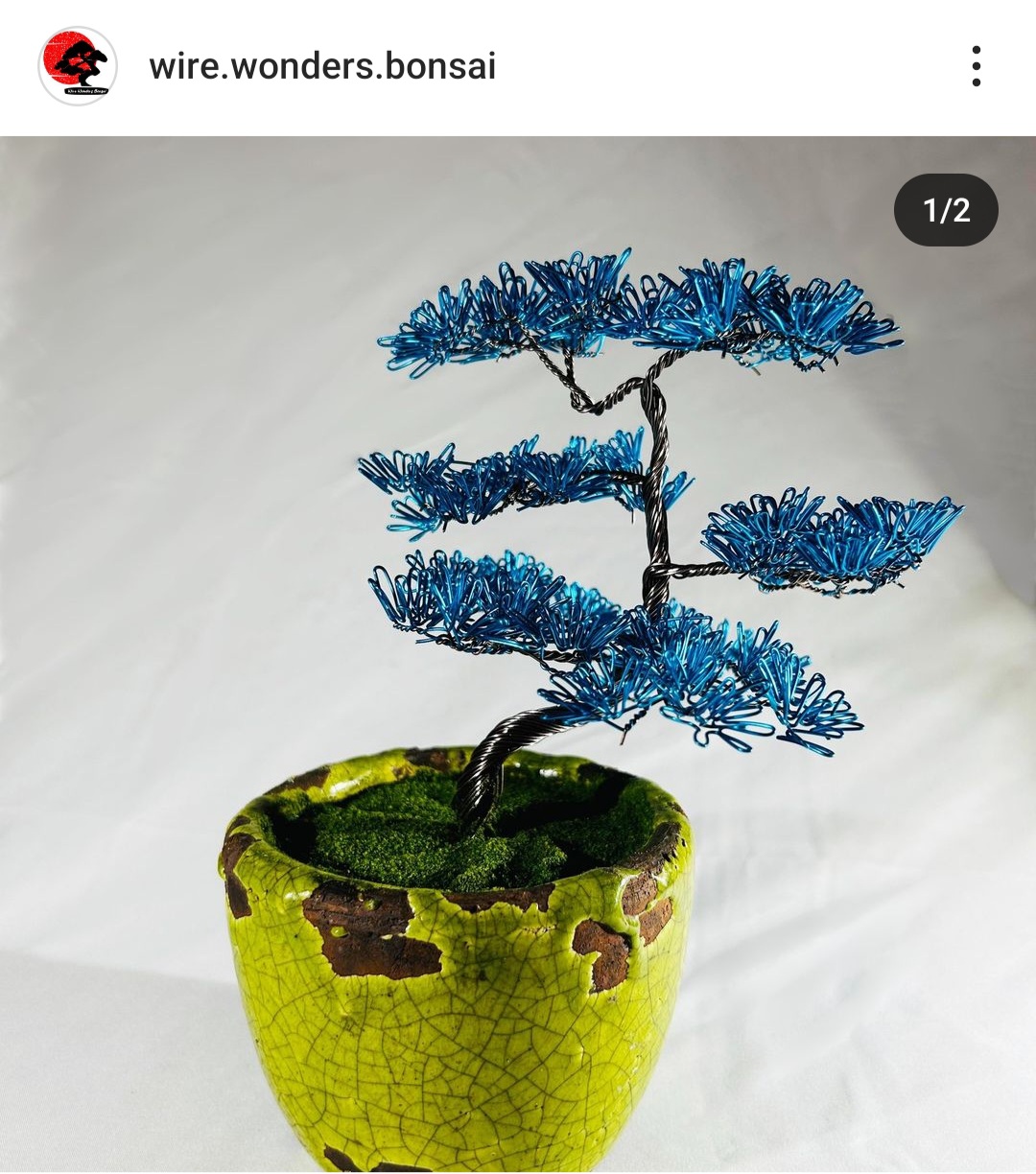Tap the blue wire bonsai post photo

(518, 652)
